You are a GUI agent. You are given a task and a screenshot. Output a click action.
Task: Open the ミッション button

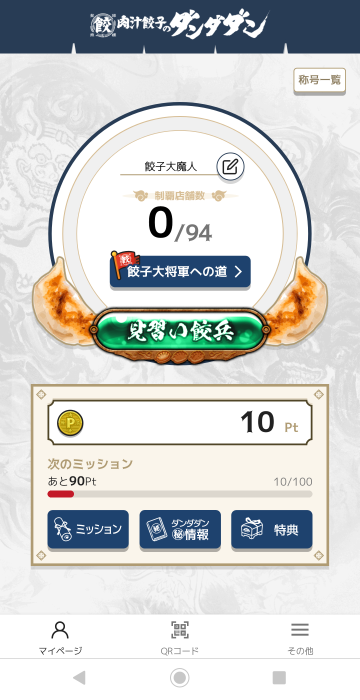coord(88,529)
